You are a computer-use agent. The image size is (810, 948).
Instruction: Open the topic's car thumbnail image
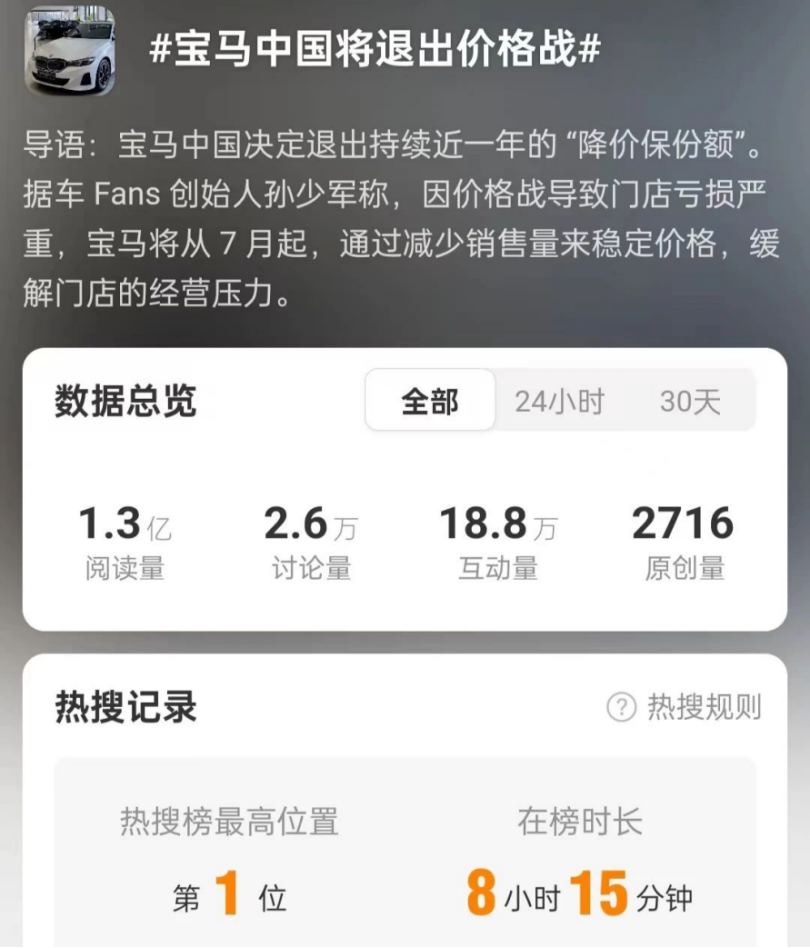(x=70, y=51)
